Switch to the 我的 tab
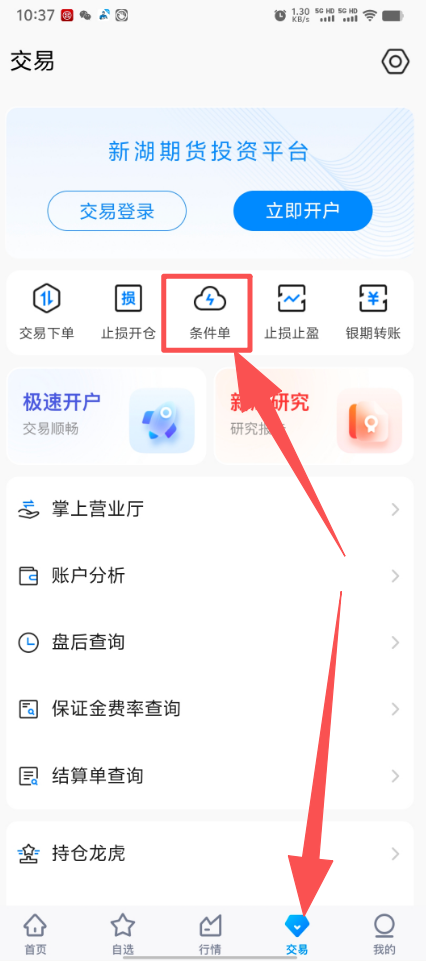 (384, 935)
